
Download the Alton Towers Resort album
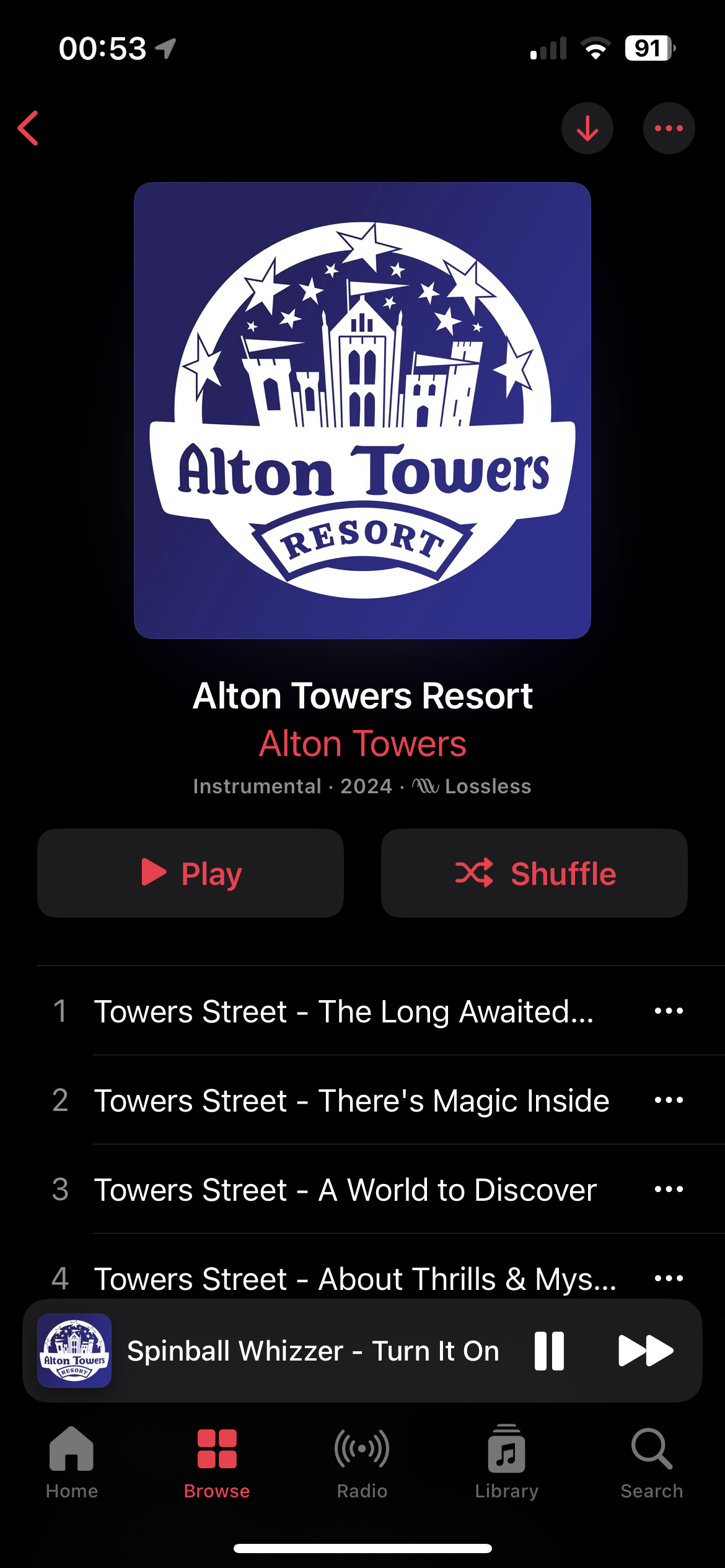(x=587, y=128)
